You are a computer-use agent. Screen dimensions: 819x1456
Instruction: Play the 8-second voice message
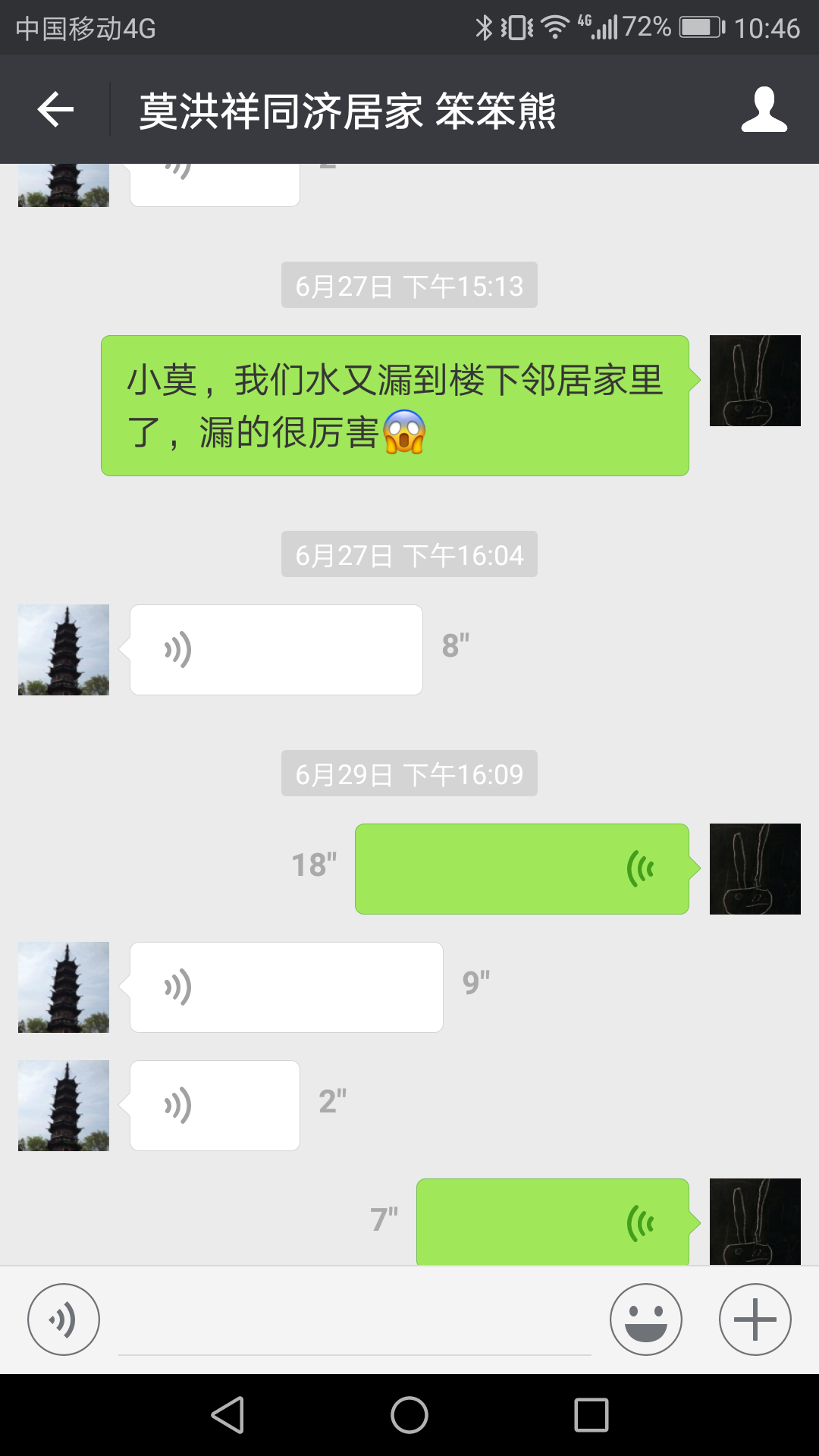click(x=276, y=650)
